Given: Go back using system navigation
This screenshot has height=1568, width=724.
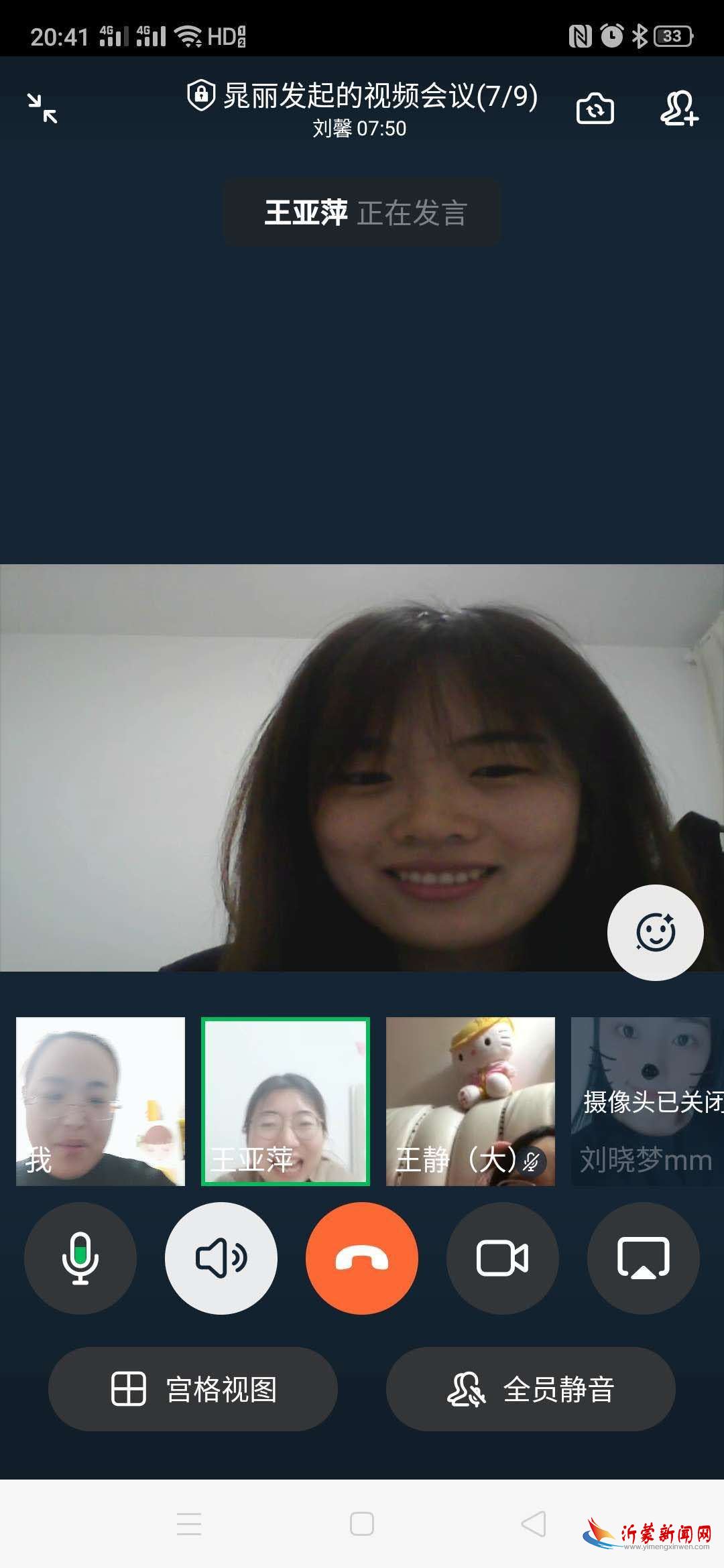Looking at the screenshot, I should 534,1524.
